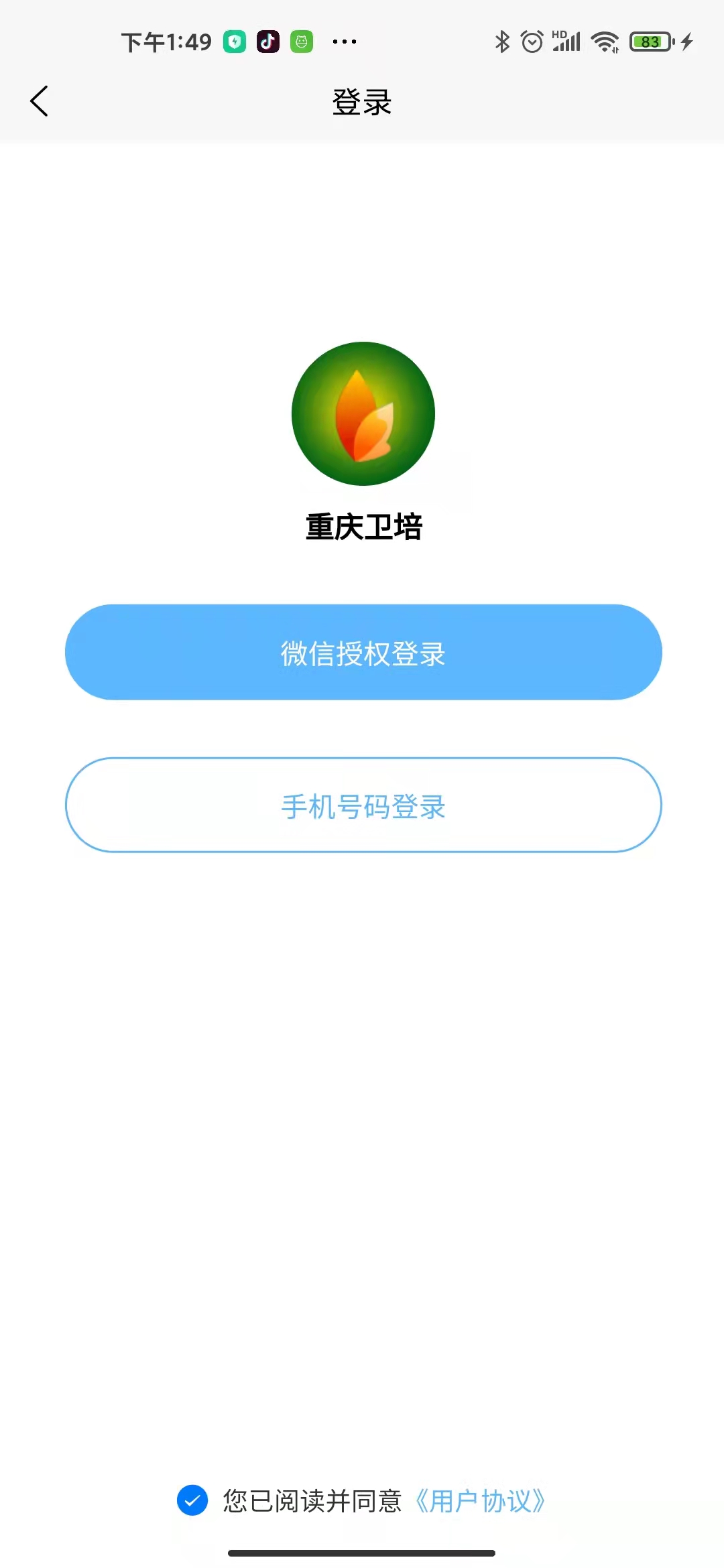Tap the charging bolt icon beside battery
This screenshot has height=1568, width=724.
pos(686,41)
